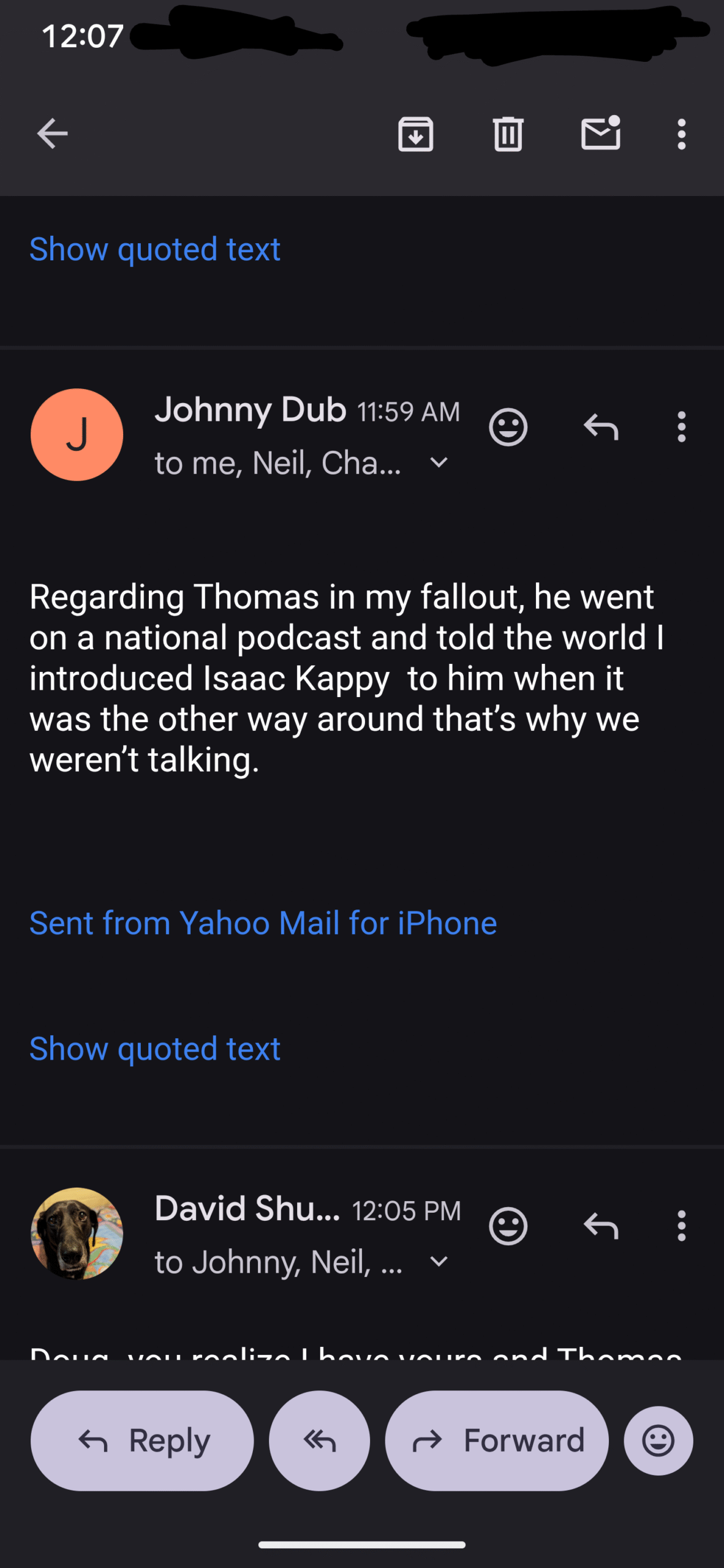Screen dimensions: 724x1568
Task: Open the Sent from Yahoo Mail link
Action: pyautogui.click(x=263, y=923)
